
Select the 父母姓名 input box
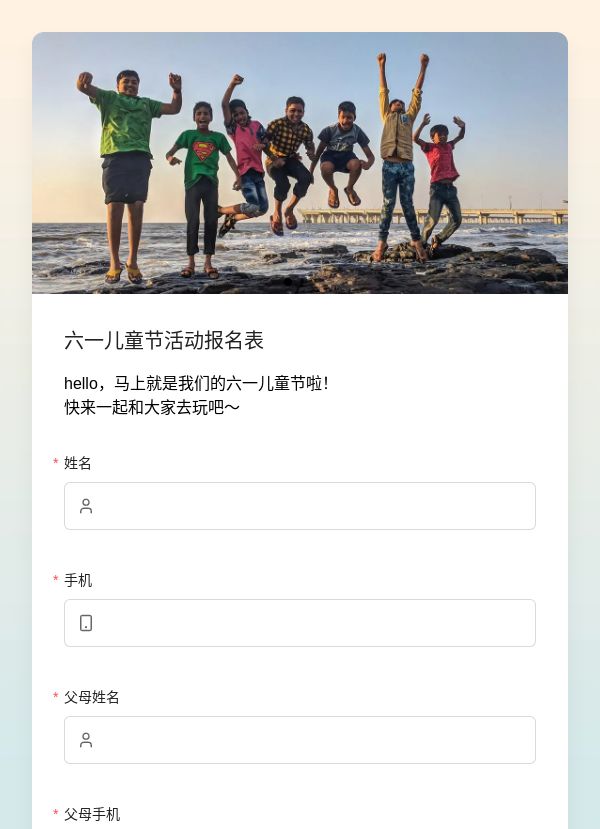coord(300,740)
